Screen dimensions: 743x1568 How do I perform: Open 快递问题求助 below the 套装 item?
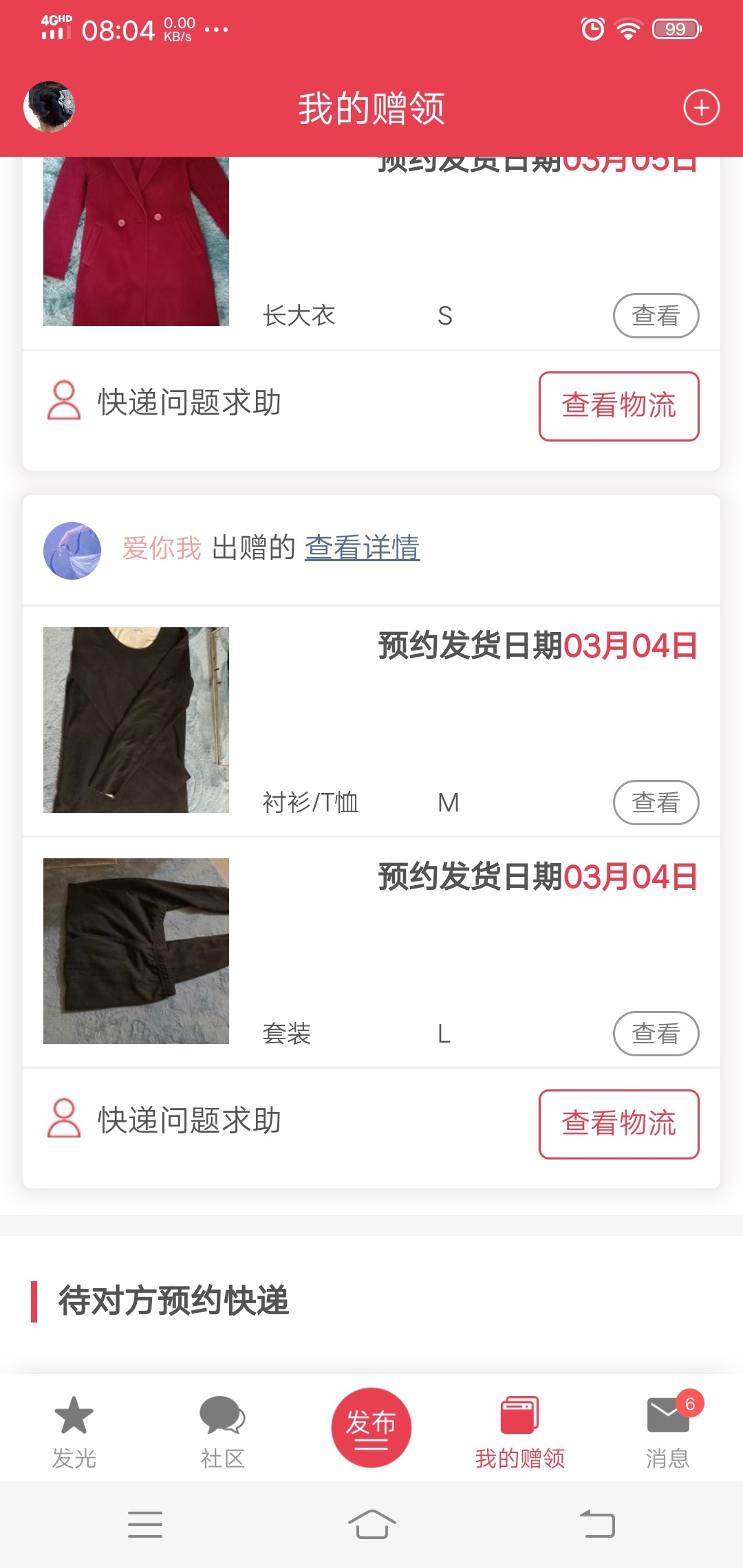tap(164, 1120)
